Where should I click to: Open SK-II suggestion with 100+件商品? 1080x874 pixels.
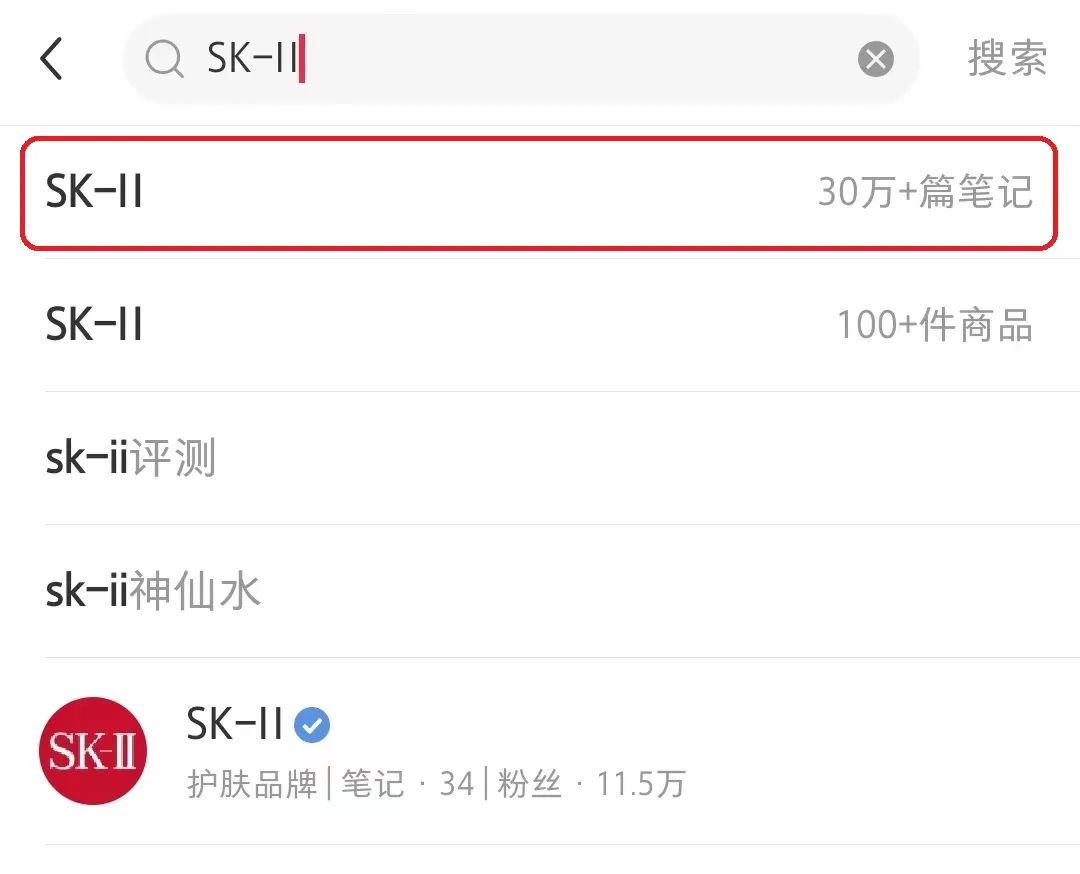coord(538,325)
